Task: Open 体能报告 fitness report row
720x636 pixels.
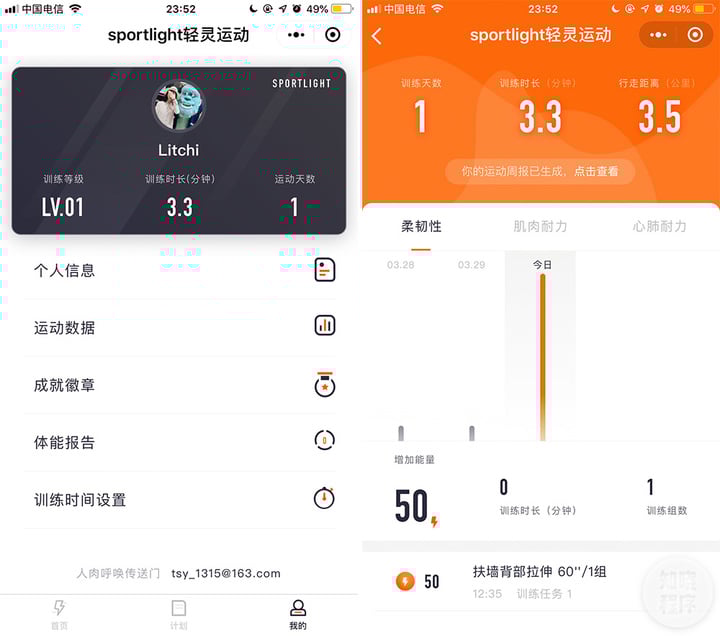Action: [x=180, y=442]
